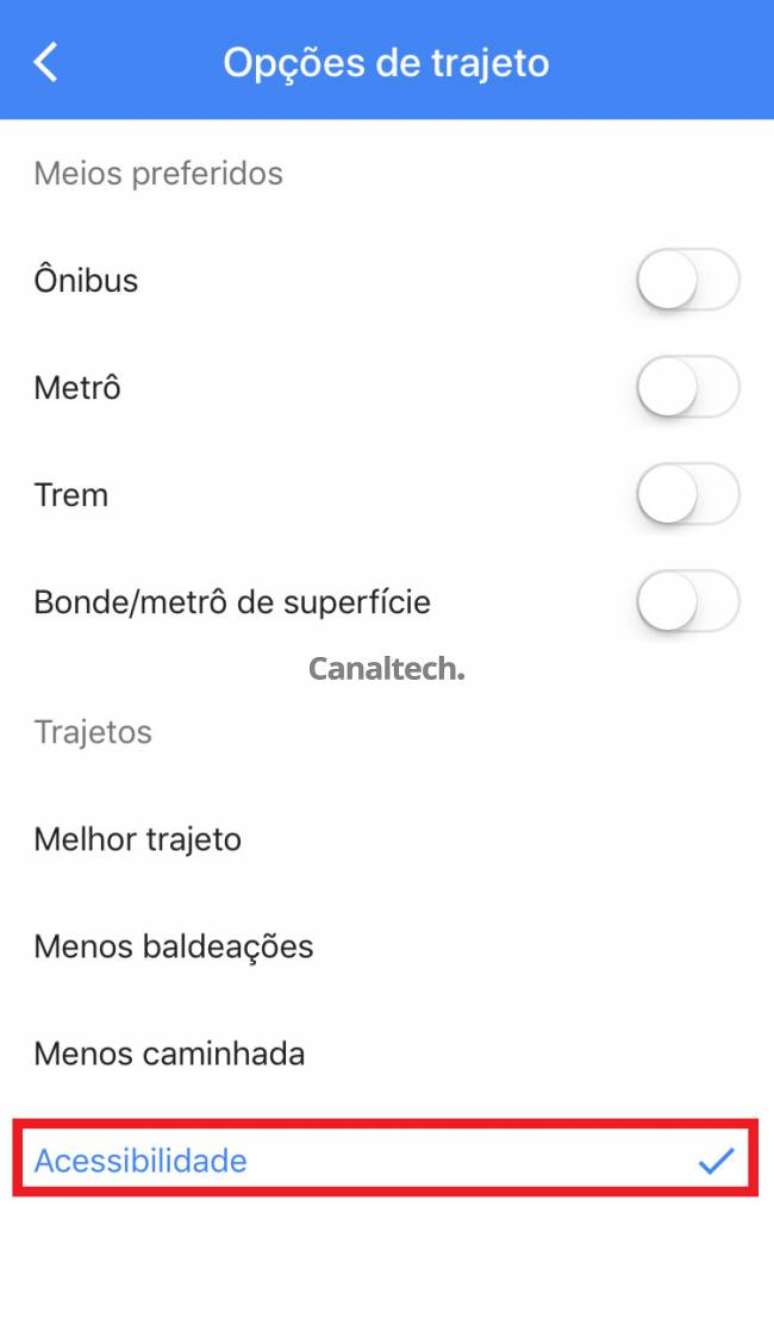Enable the Ônibus toggle switch
Image resolution: width=774 pixels, height=1338 pixels.
pyautogui.click(x=685, y=280)
